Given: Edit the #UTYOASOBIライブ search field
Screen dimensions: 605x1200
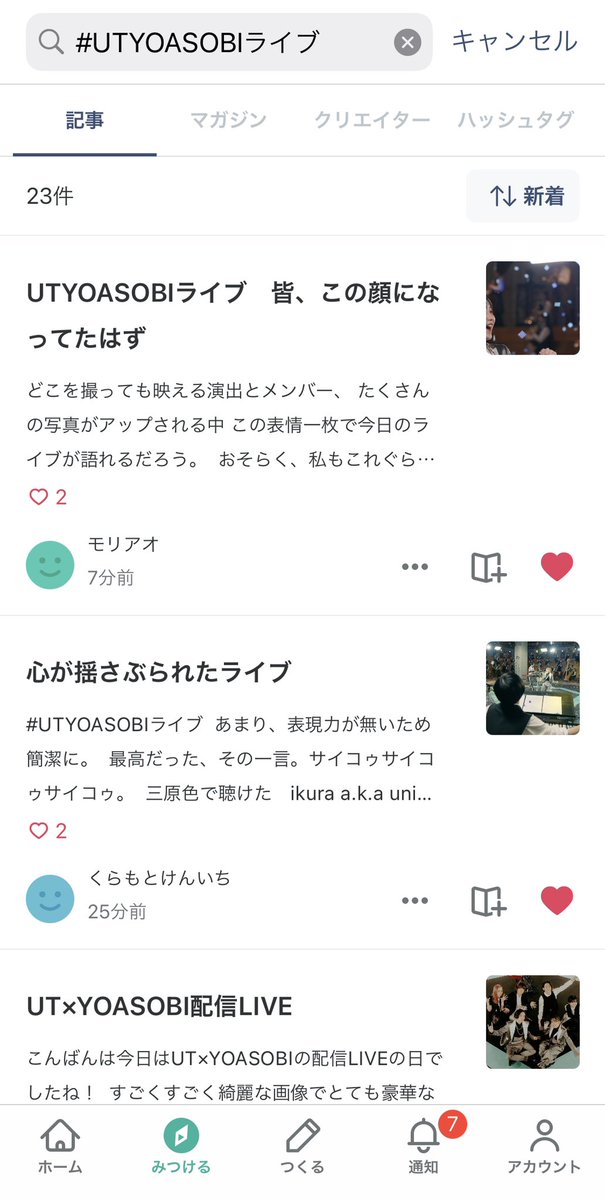Looking at the screenshot, I should tap(229, 42).
